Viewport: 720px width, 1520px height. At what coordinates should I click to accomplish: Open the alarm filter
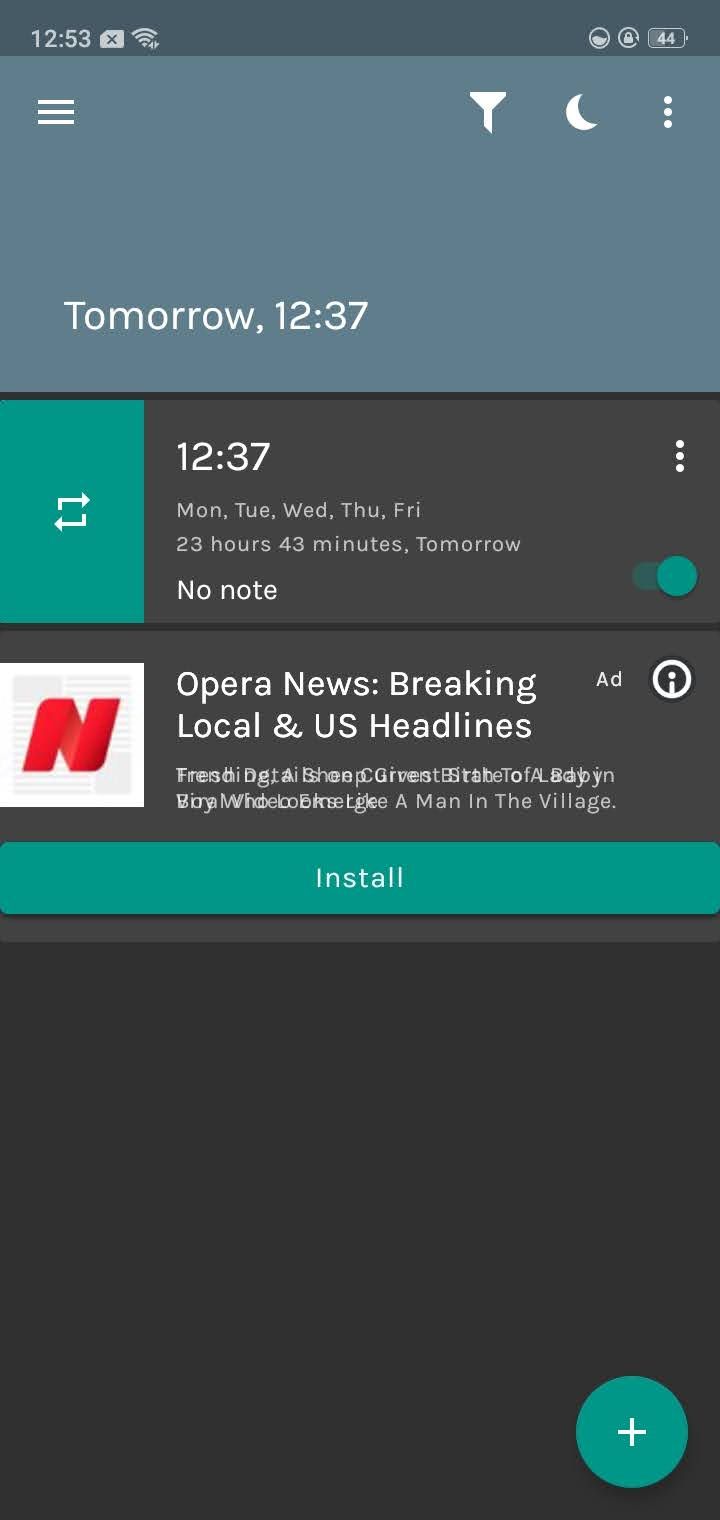click(x=488, y=112)
